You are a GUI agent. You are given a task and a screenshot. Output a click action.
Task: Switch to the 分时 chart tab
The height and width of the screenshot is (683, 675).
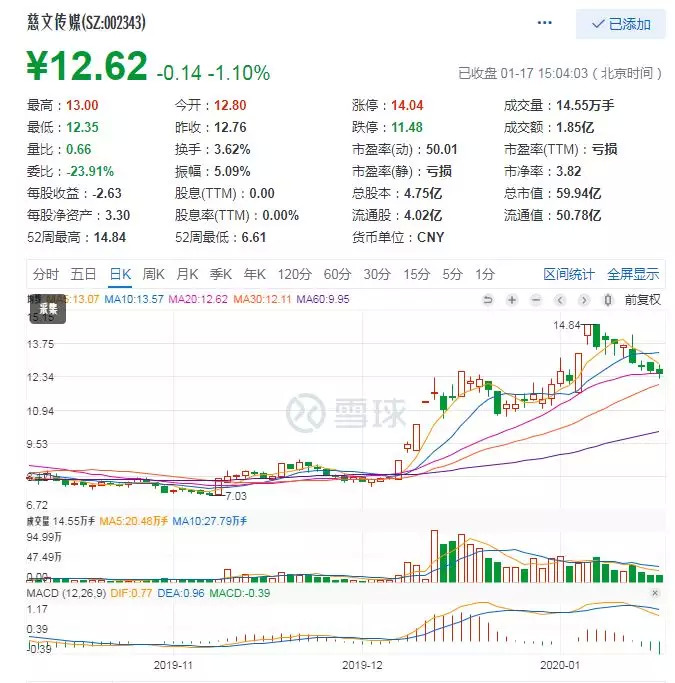(x=46, y=274)
